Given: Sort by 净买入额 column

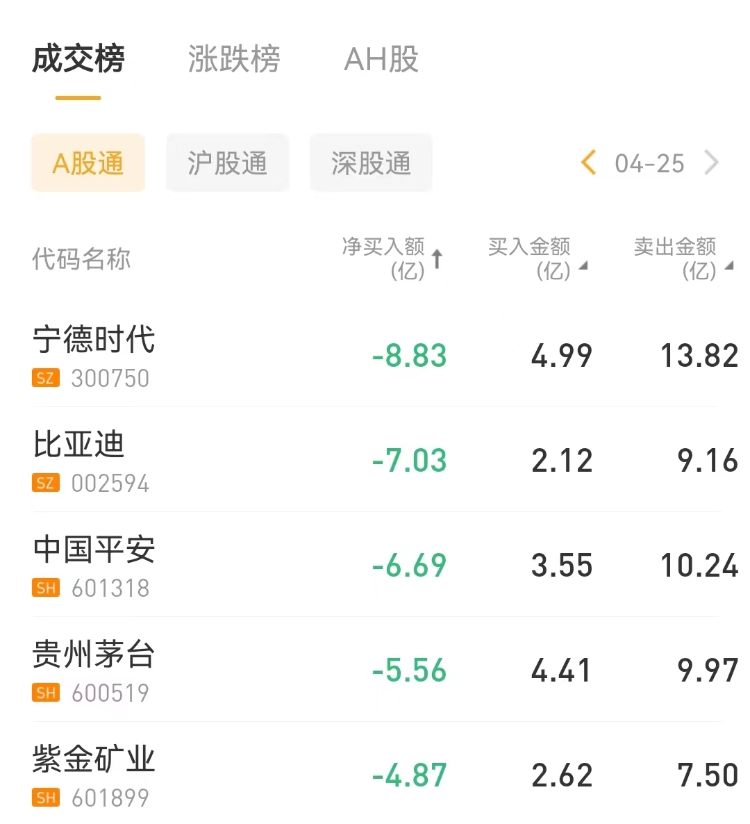Looking at the screenshot, I should point(392,258).
